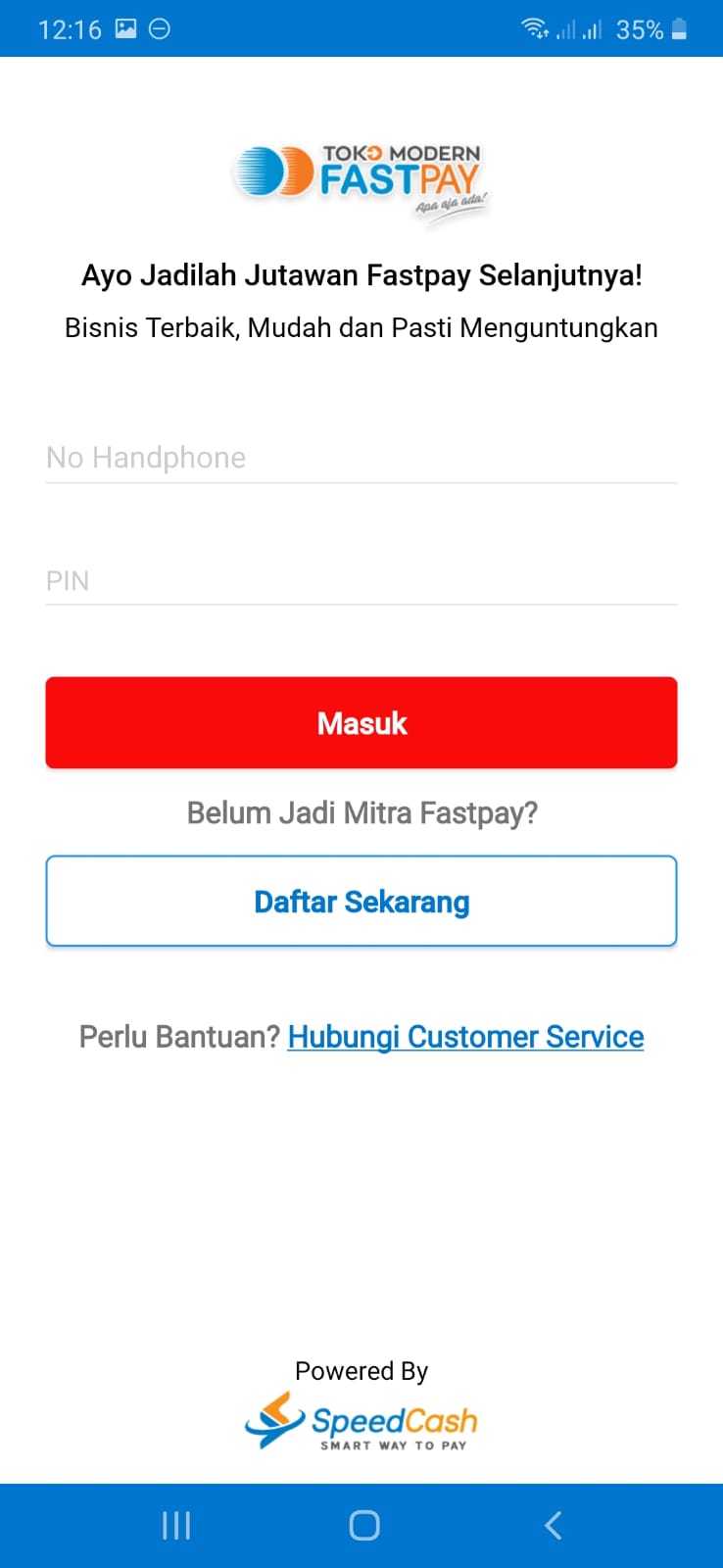
Task: Select Daftar Sekarang to register
Action: coord(361,901)
